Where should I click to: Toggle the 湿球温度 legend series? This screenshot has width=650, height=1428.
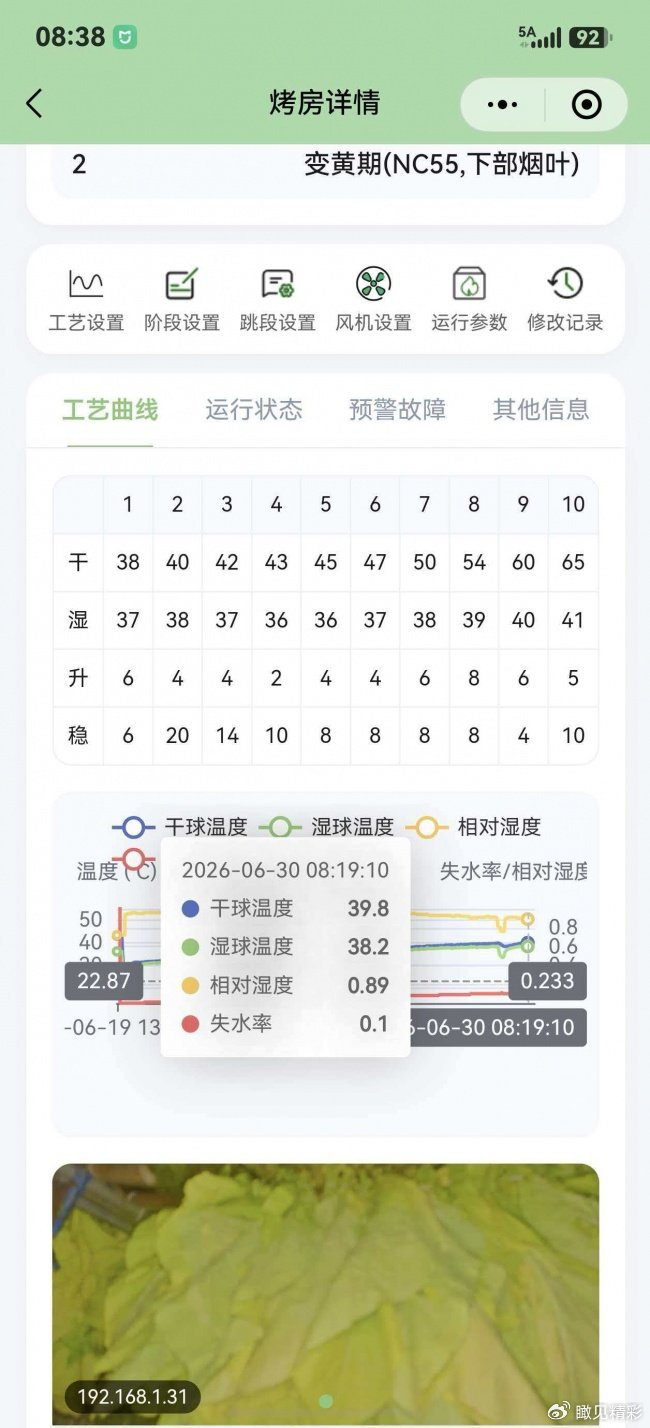coord(326,827)
